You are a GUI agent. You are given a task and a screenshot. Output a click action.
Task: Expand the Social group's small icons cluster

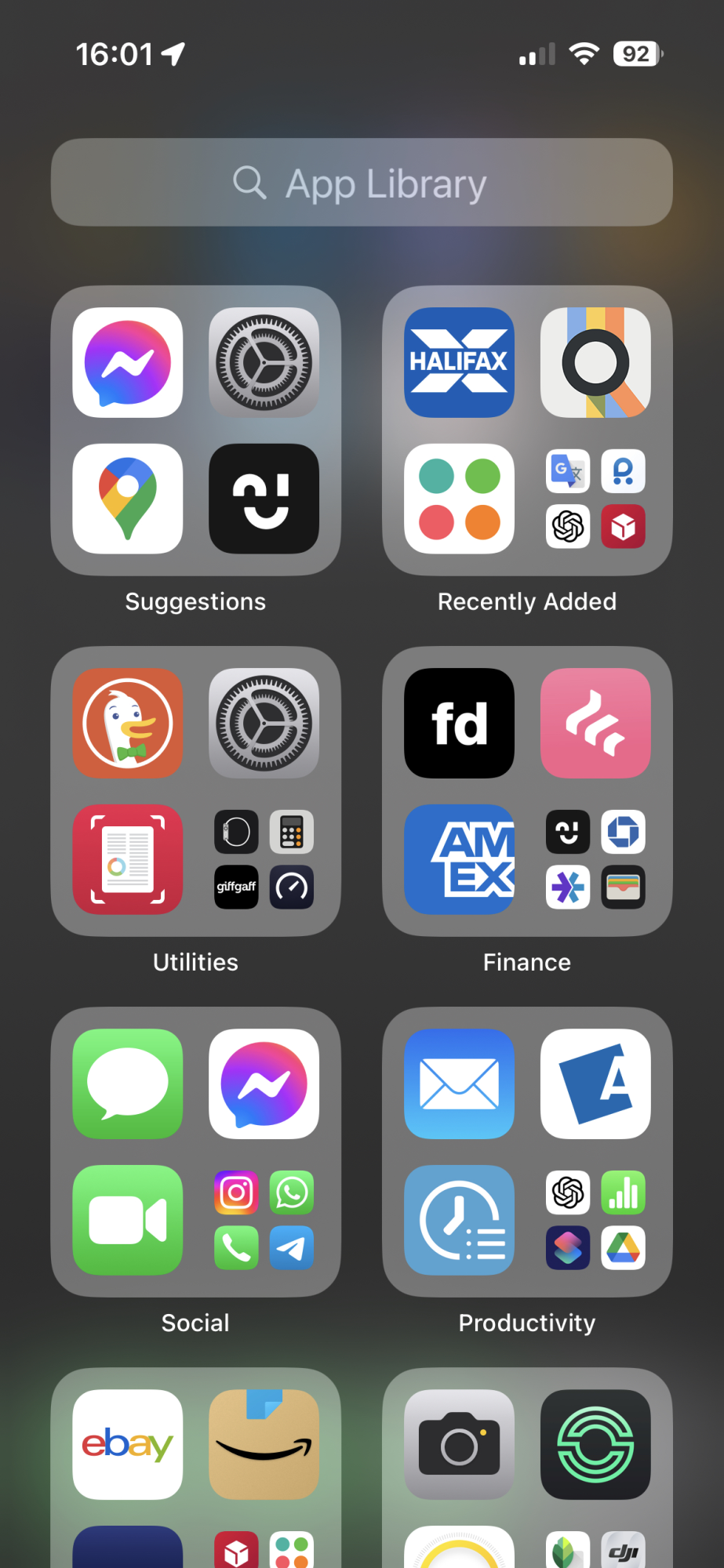264,1220
